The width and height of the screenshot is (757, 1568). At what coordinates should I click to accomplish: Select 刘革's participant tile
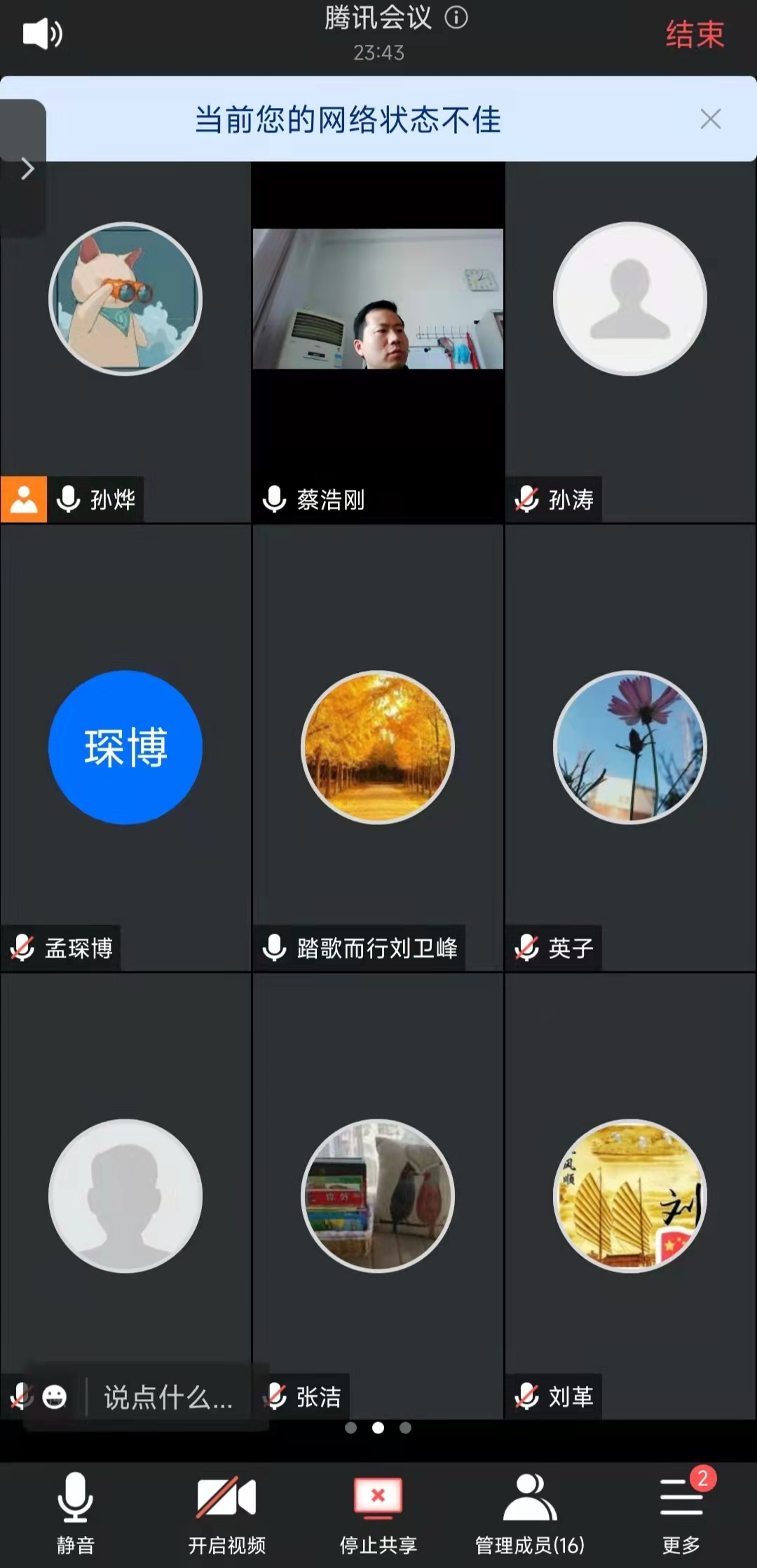629,1196
